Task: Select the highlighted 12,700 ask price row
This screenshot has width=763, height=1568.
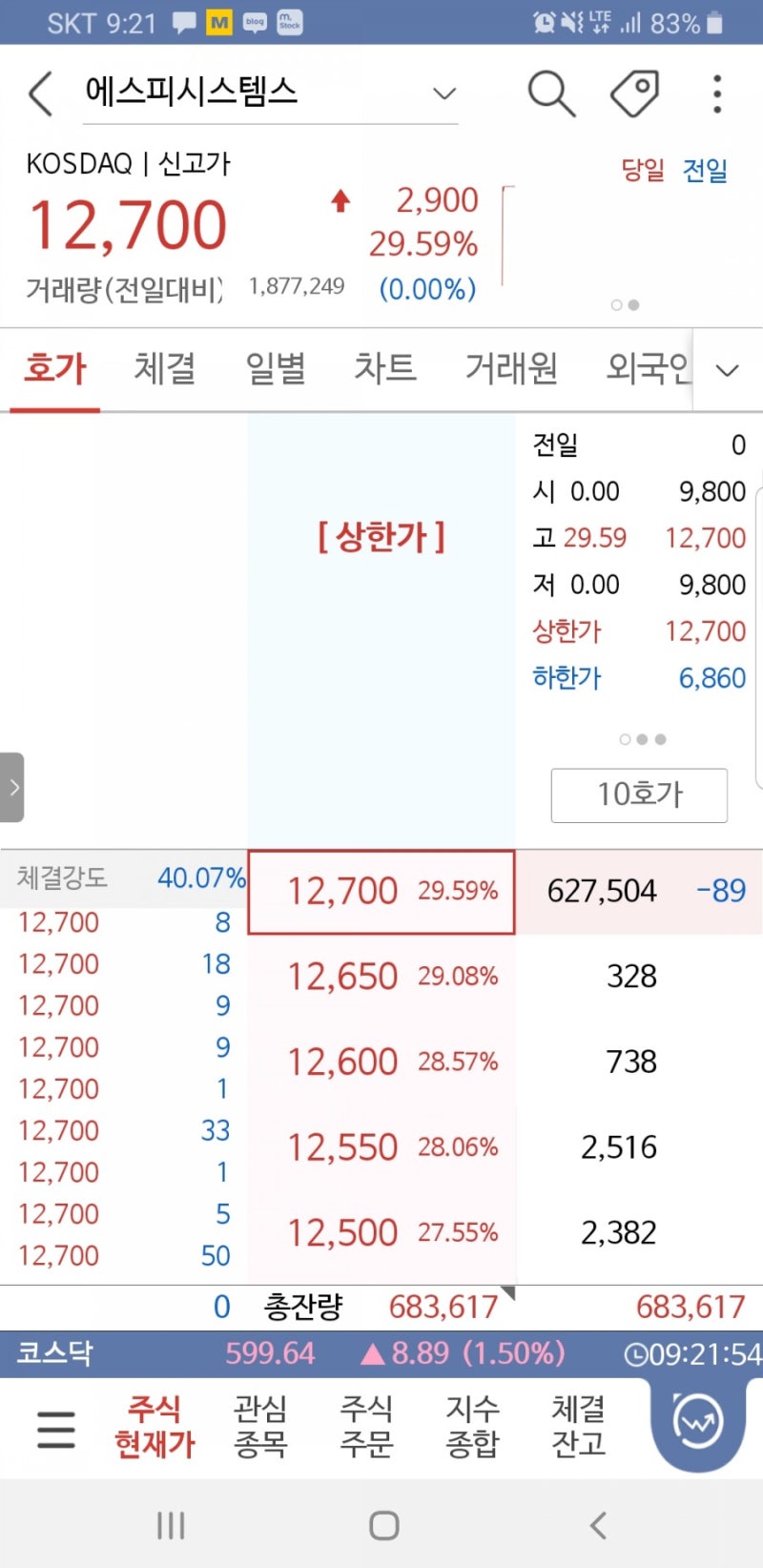Action: 381,891
